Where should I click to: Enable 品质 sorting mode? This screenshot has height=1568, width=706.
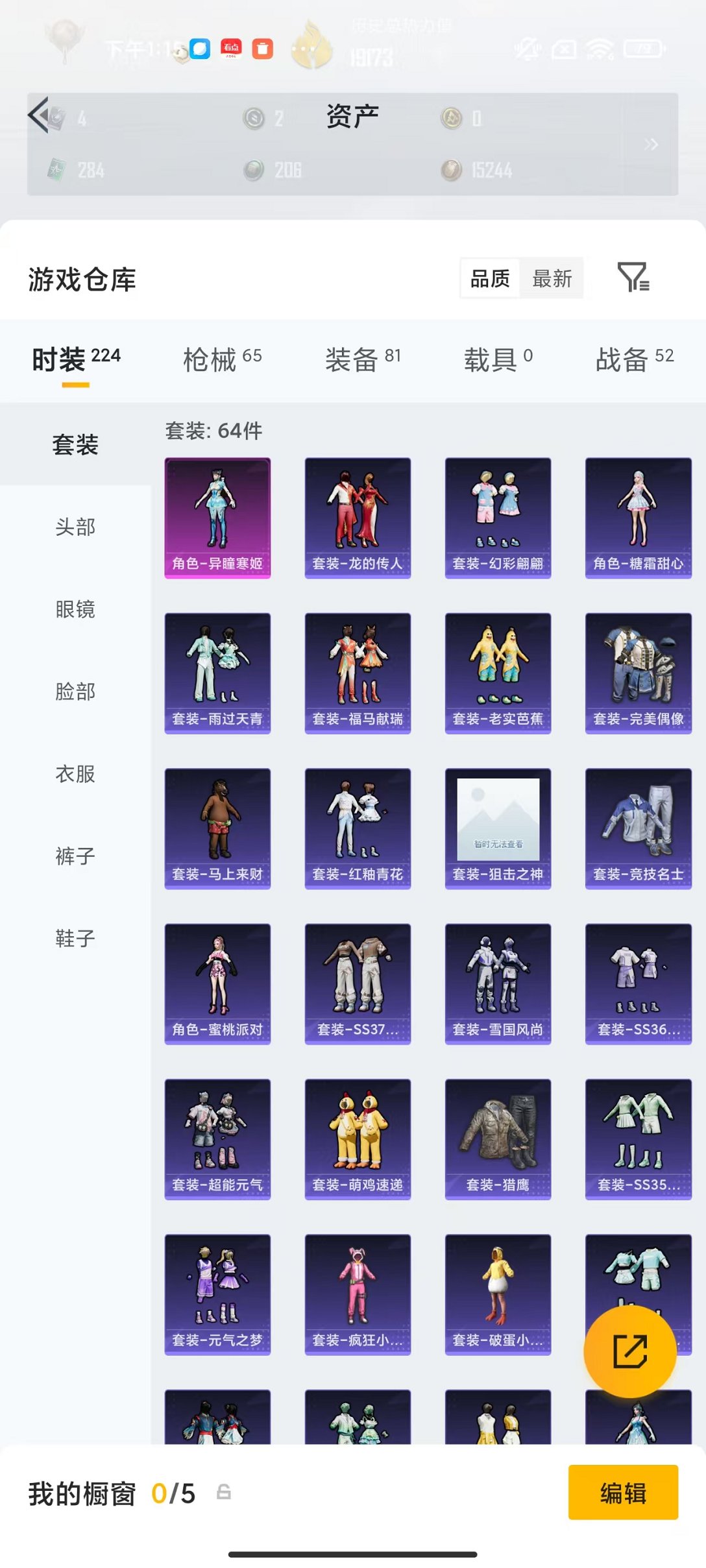click(x=491, y=278)
